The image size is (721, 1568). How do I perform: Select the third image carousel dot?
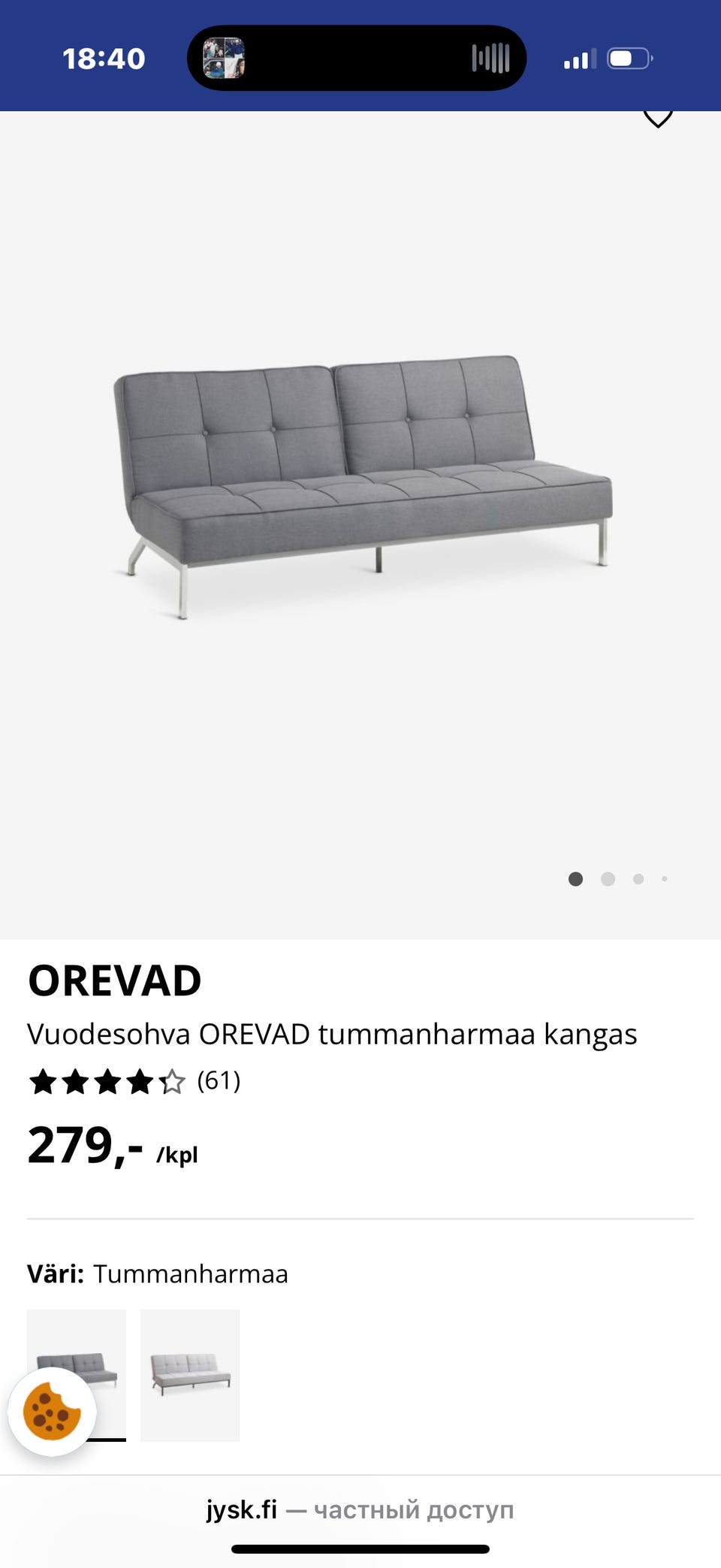(638, 878)
